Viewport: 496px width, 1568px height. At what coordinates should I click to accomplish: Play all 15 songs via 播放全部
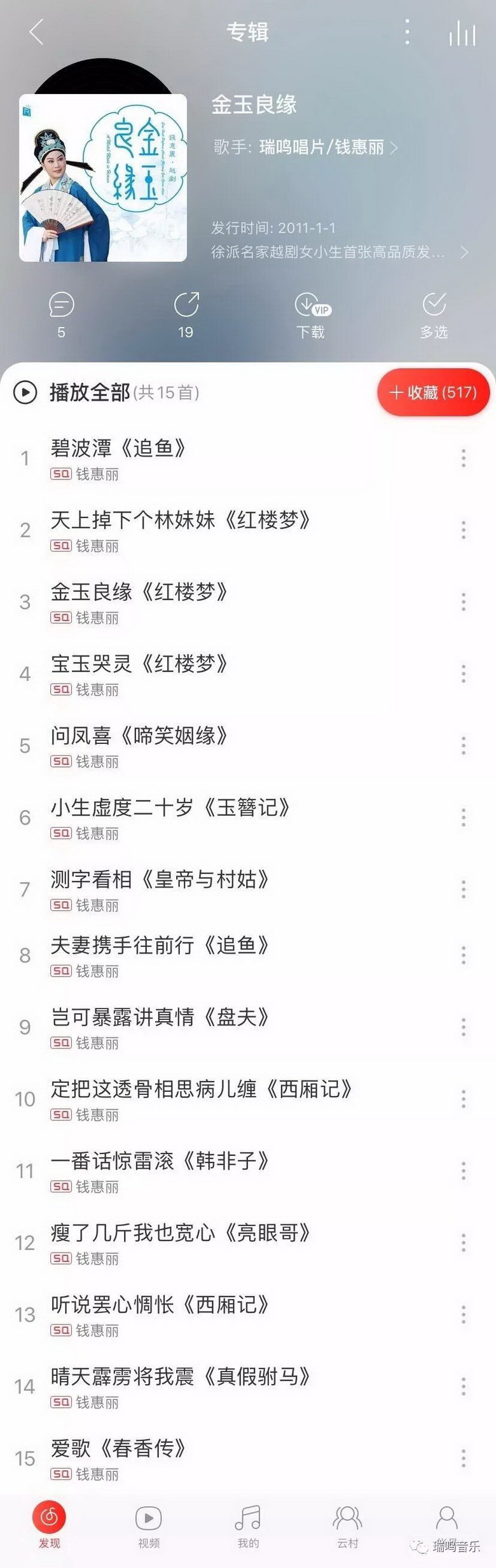89,392
